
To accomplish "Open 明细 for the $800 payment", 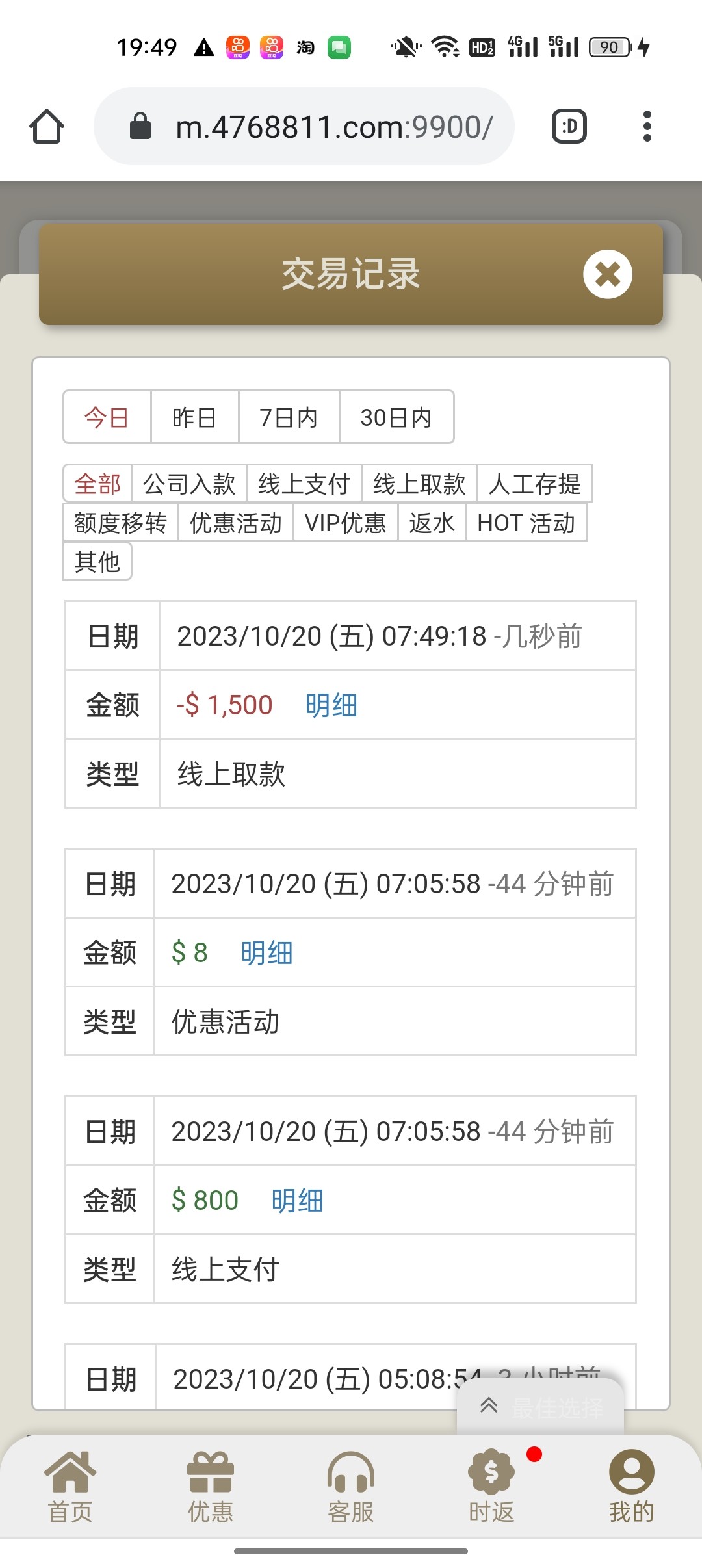I will (x=297, y=1201).
